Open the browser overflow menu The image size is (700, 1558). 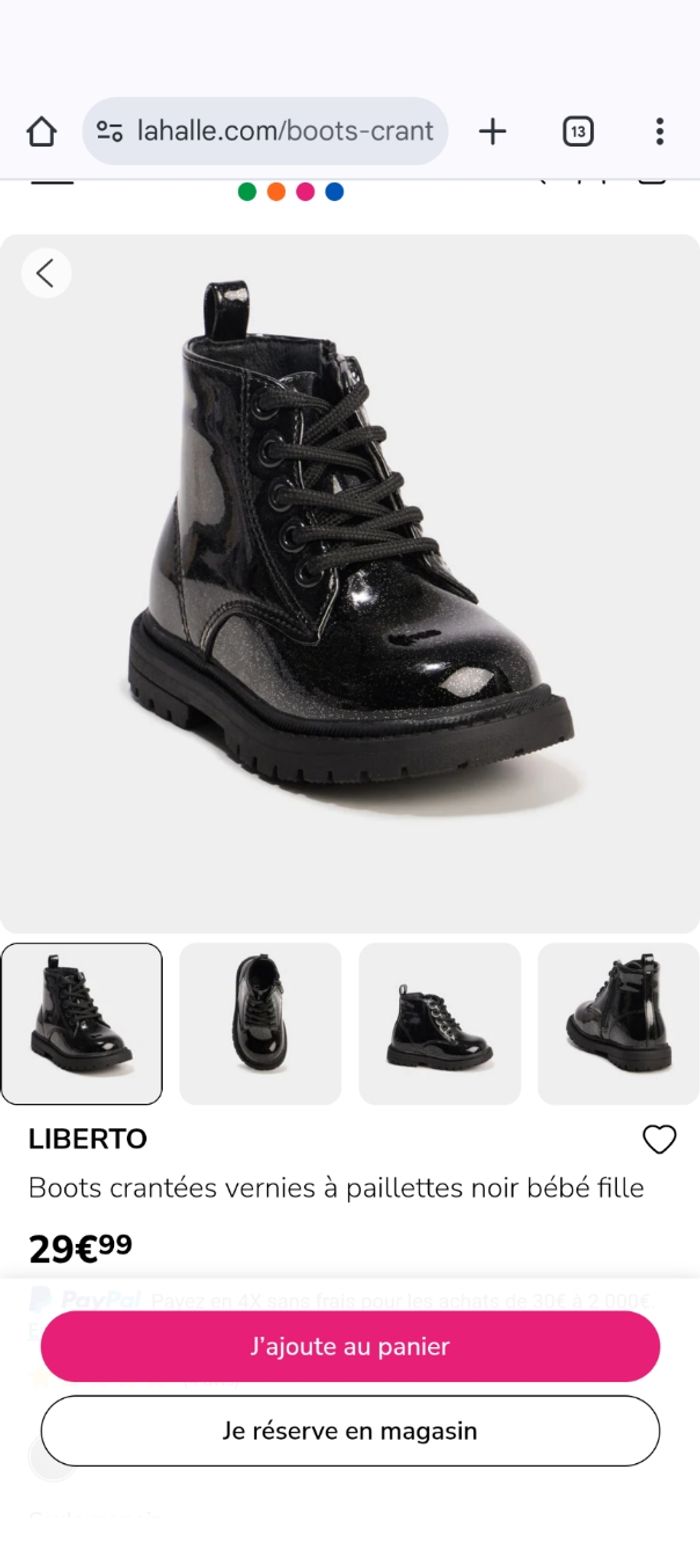pyautogui.click(x=659, y=131)
